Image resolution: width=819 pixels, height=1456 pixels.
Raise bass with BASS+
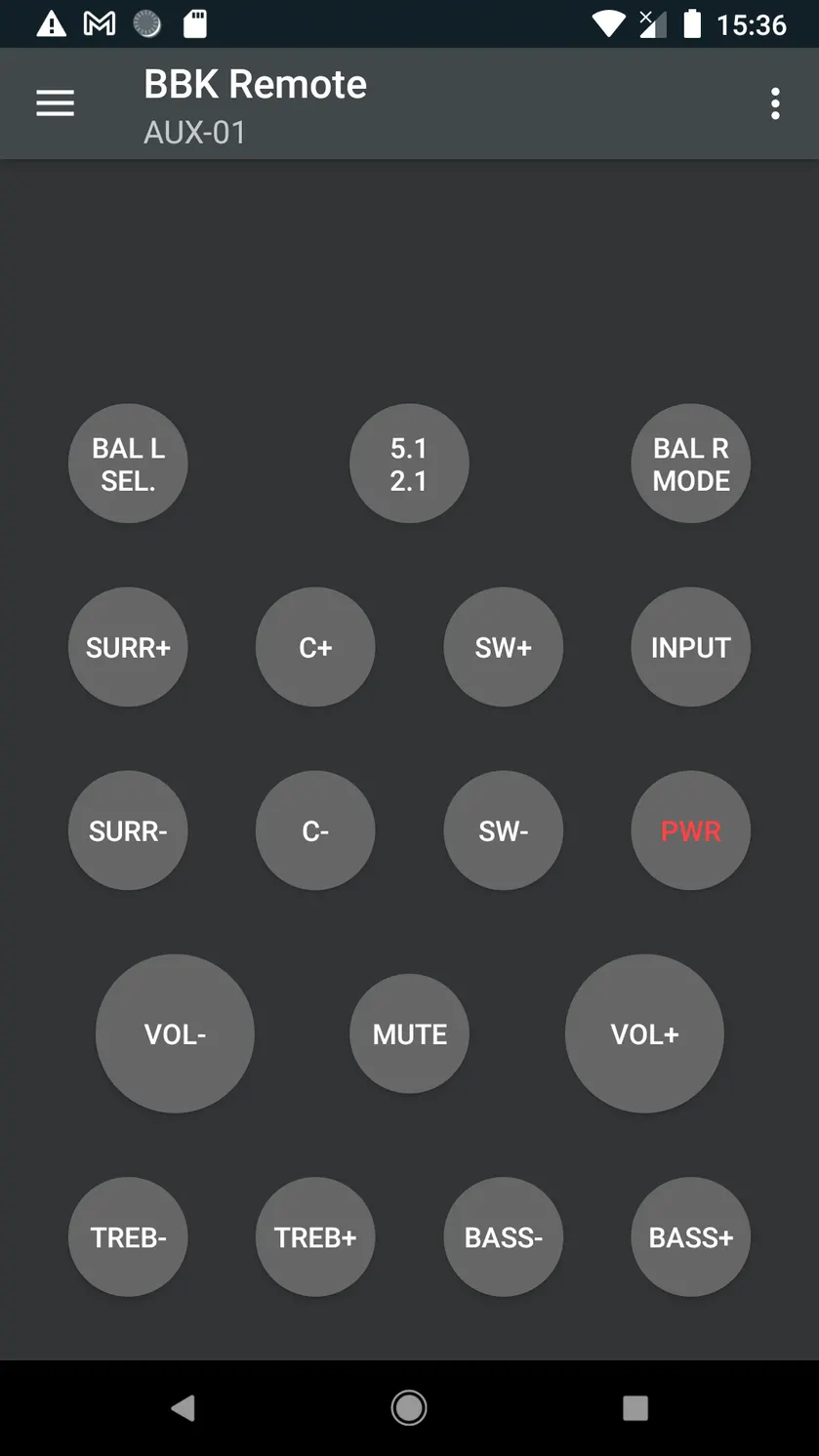(691, 1236)
